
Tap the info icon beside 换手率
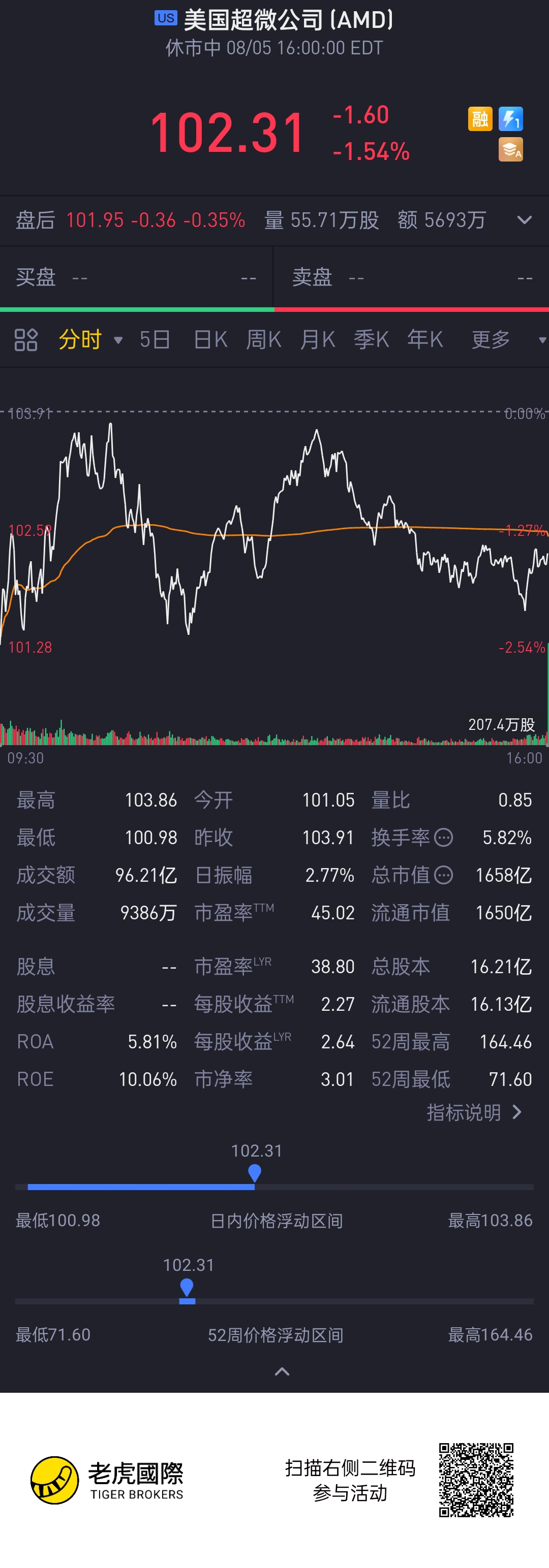(444, 838)
